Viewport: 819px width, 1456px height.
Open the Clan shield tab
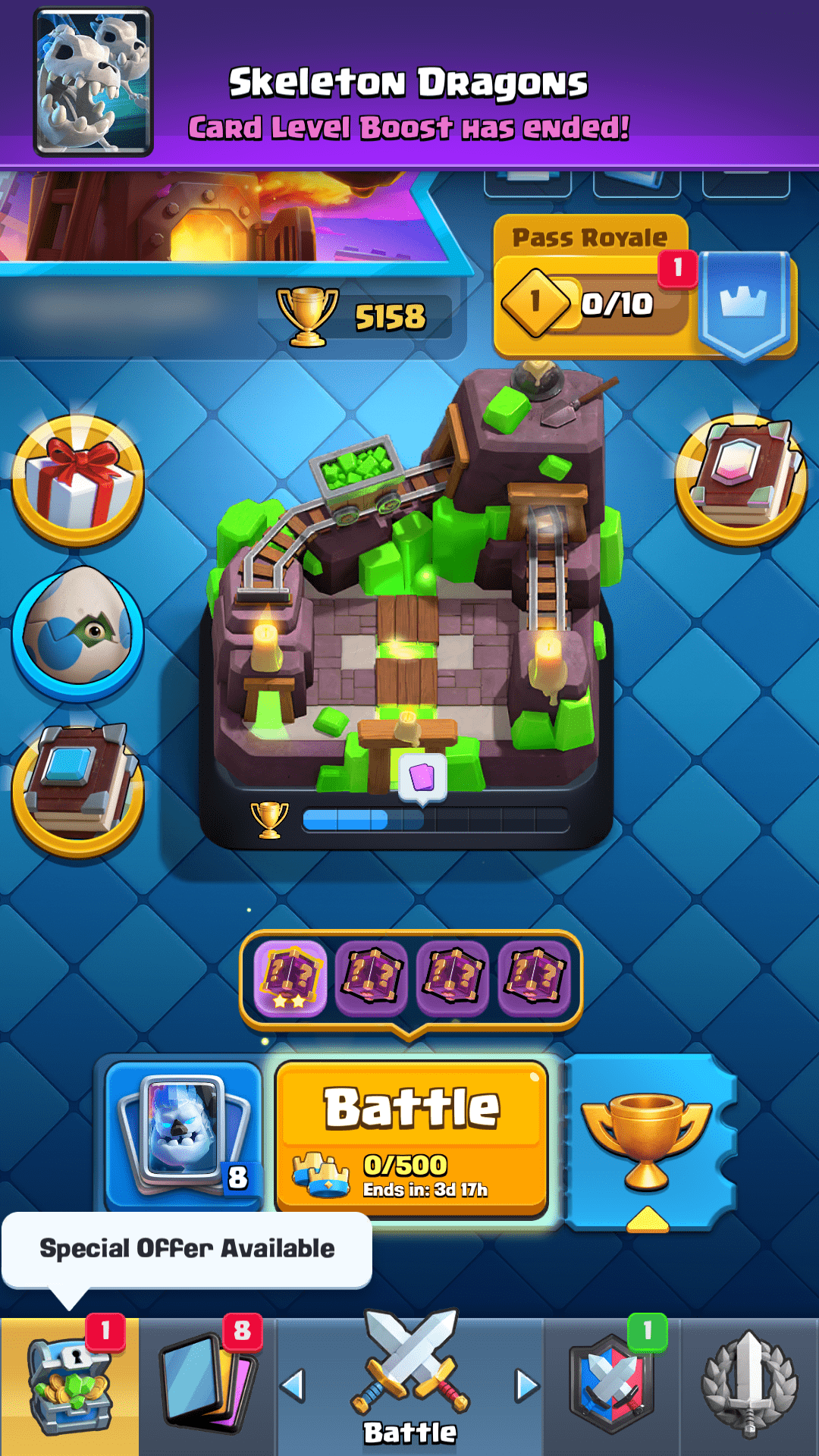tap(611, 1386)
